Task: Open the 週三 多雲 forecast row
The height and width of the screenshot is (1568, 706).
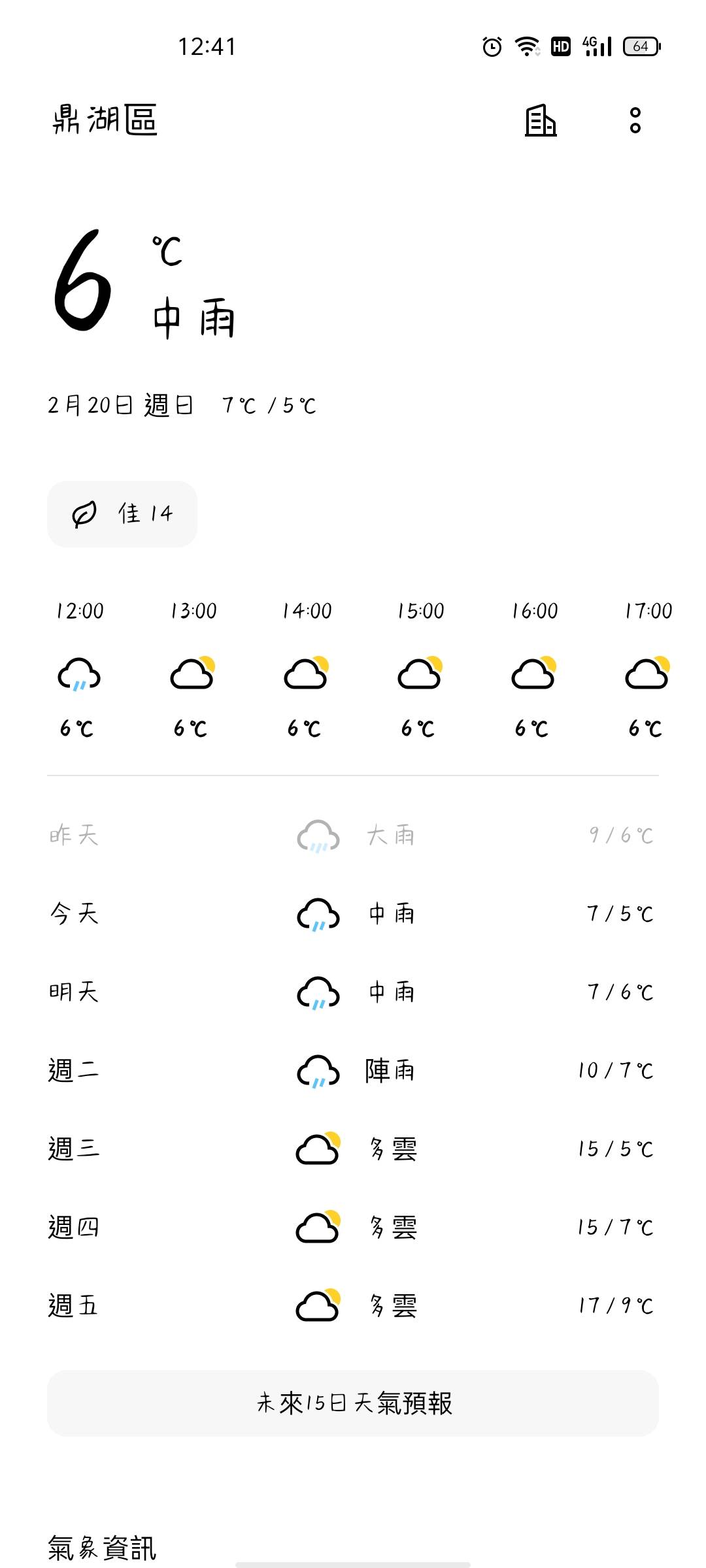Action: [x=353, y=1149]
